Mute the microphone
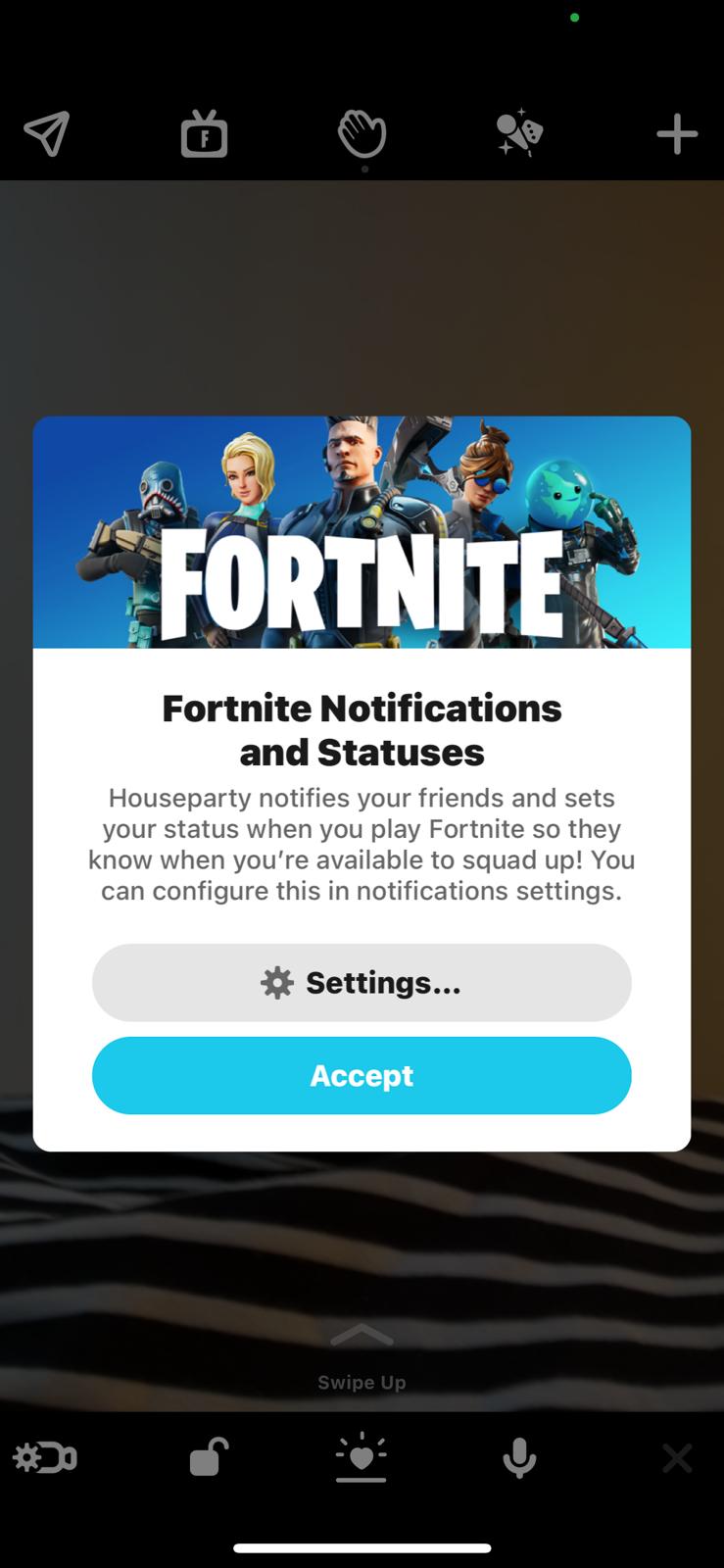 click(519, 1458)
